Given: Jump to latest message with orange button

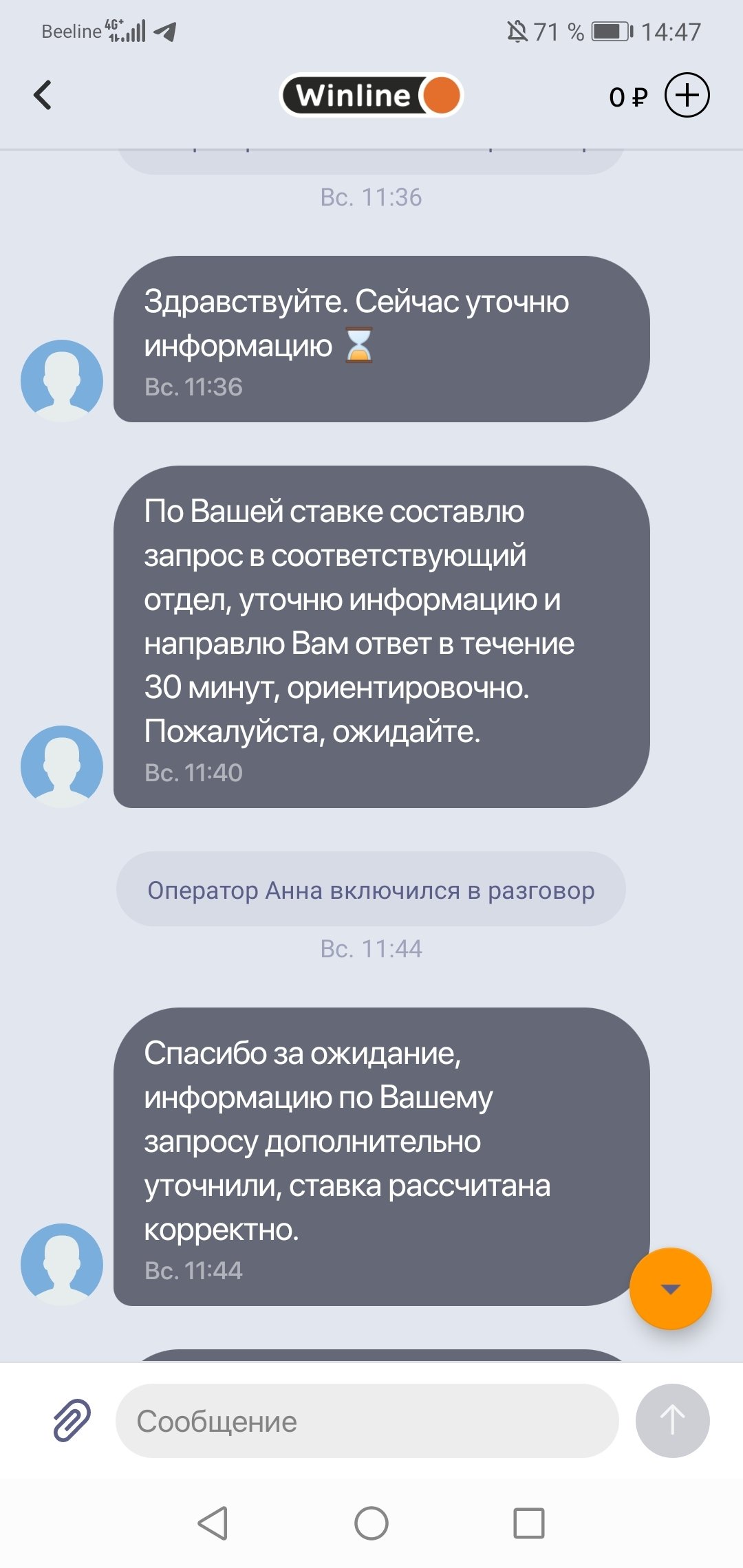Looking at the screenshot, I should coord(670,1288).
